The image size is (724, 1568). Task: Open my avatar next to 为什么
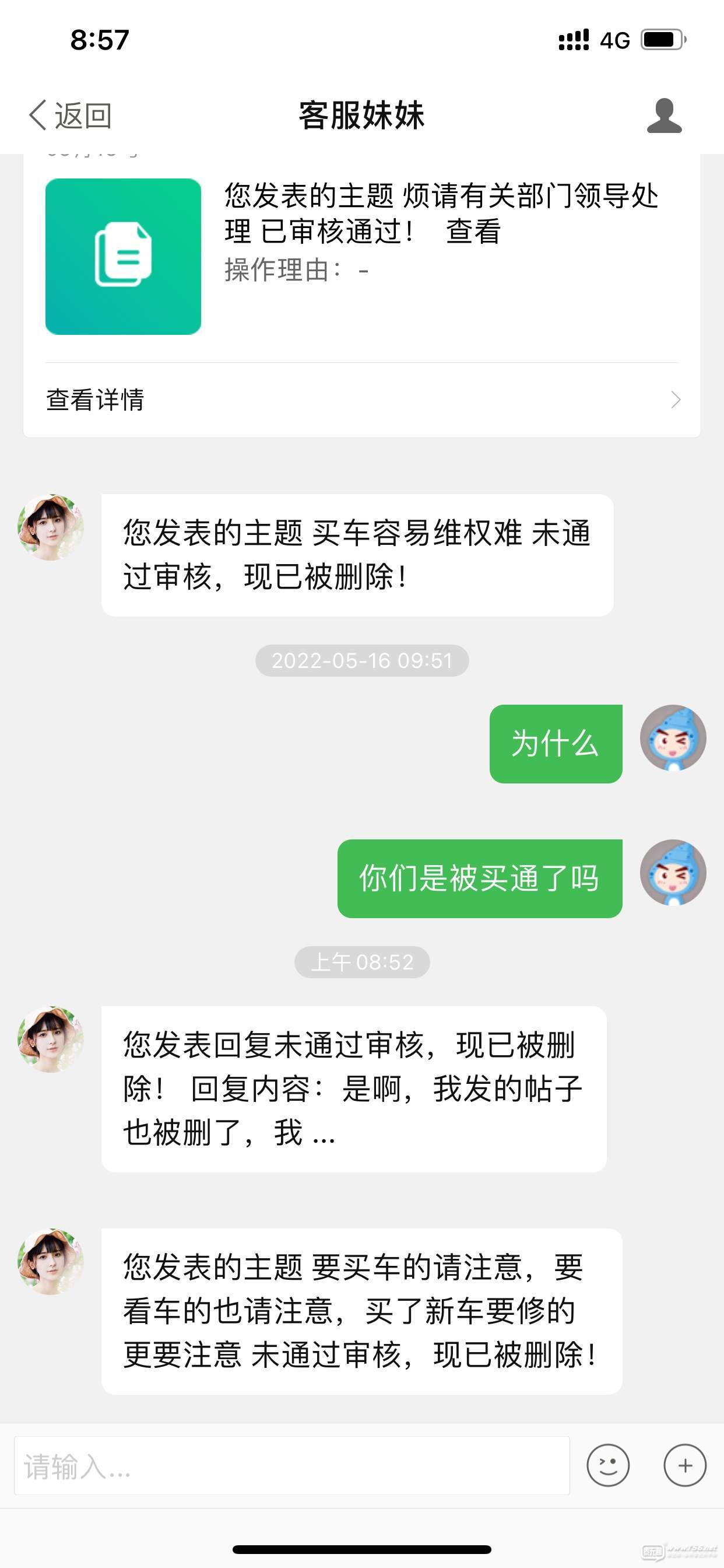[x=672, y=738]
